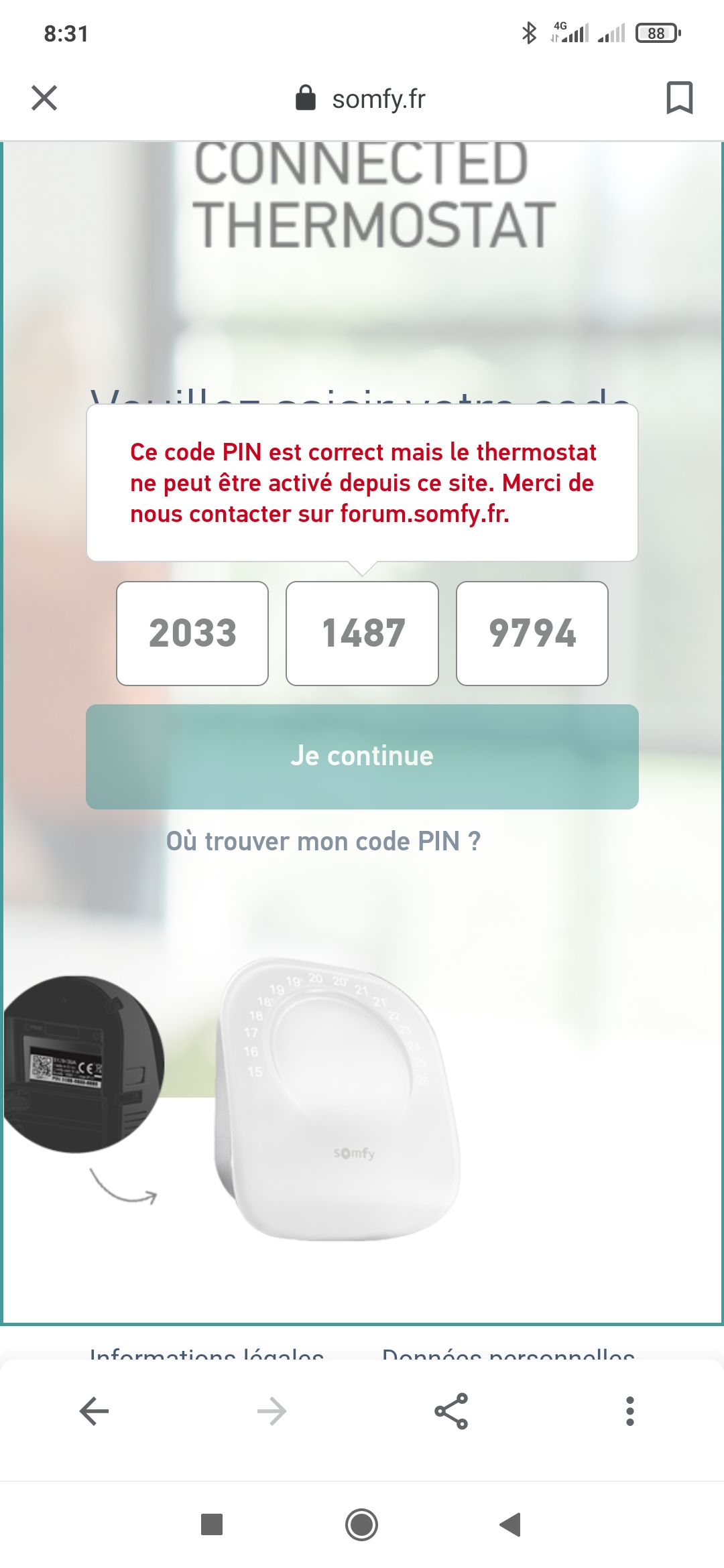Edit the first PIN field showing 2033
Viewport: 724px width, 1568px height.
click(192, 633)
